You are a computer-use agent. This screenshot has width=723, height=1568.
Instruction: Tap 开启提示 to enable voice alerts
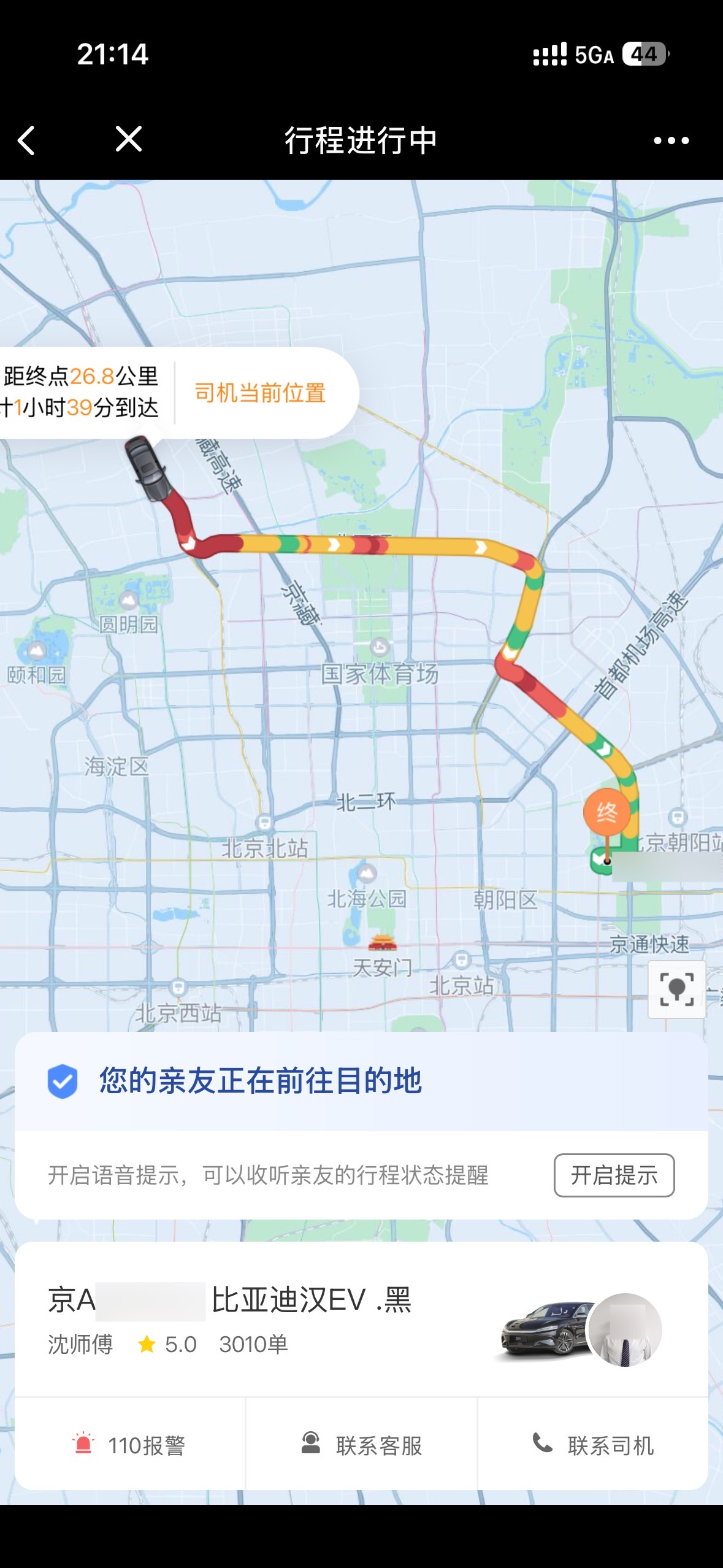pyautogui.click(x=614, y=1175)
